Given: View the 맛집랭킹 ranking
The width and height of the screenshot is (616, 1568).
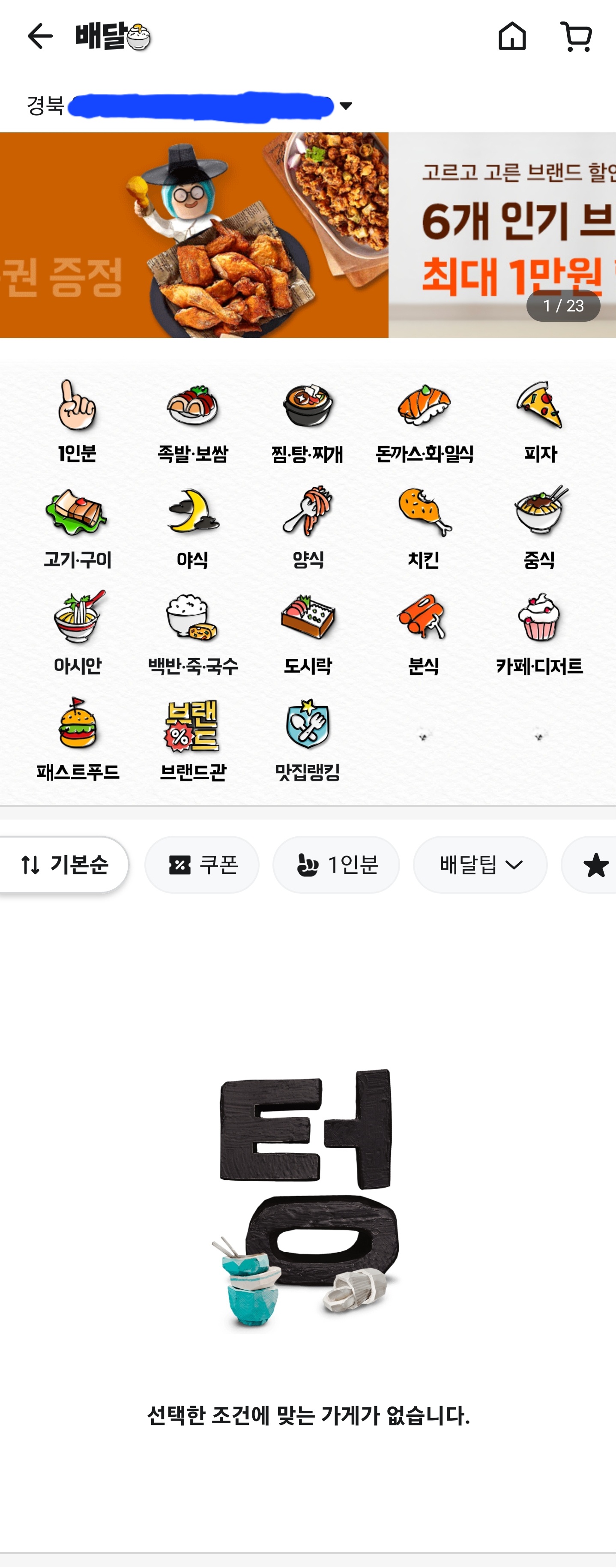Looking at the screenshot, I should click(308, 739).
